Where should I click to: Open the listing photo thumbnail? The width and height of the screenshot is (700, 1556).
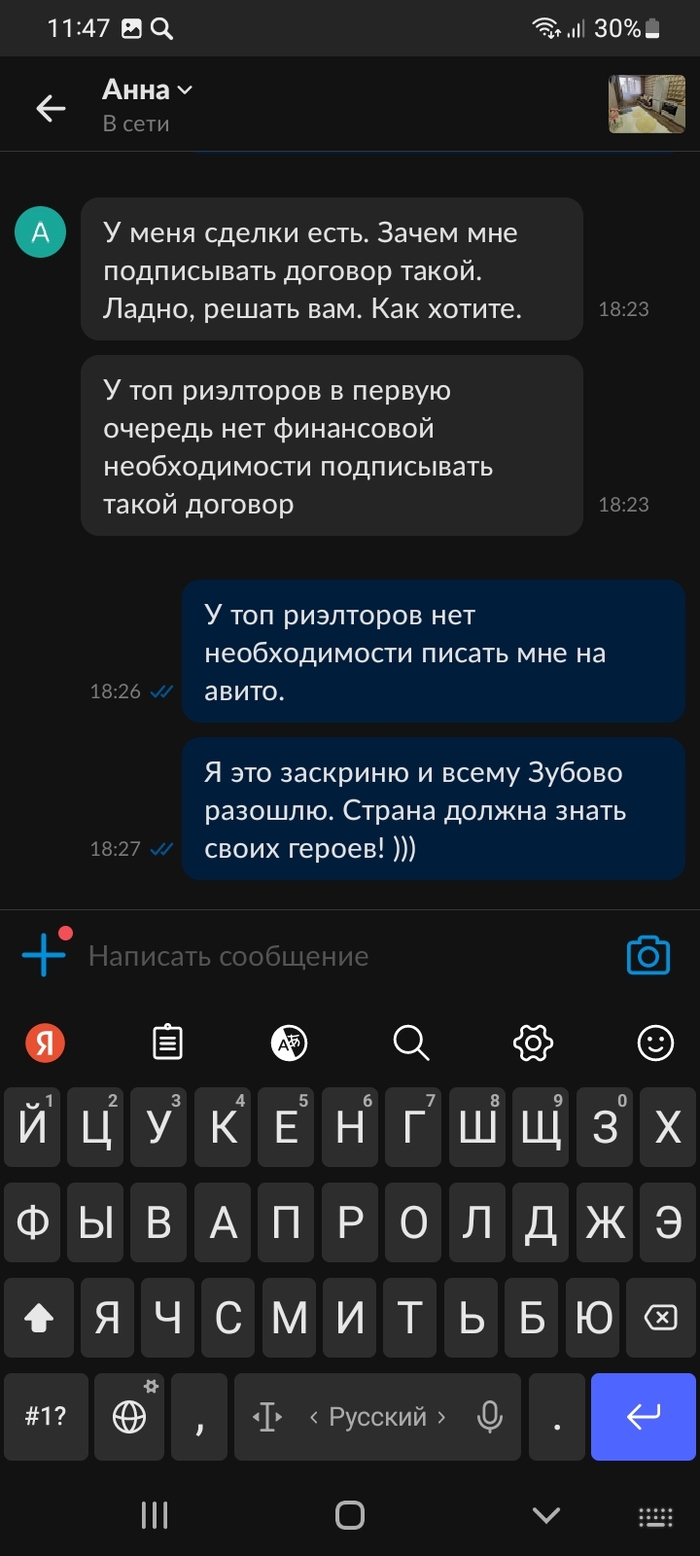click(x=647, y=104)
